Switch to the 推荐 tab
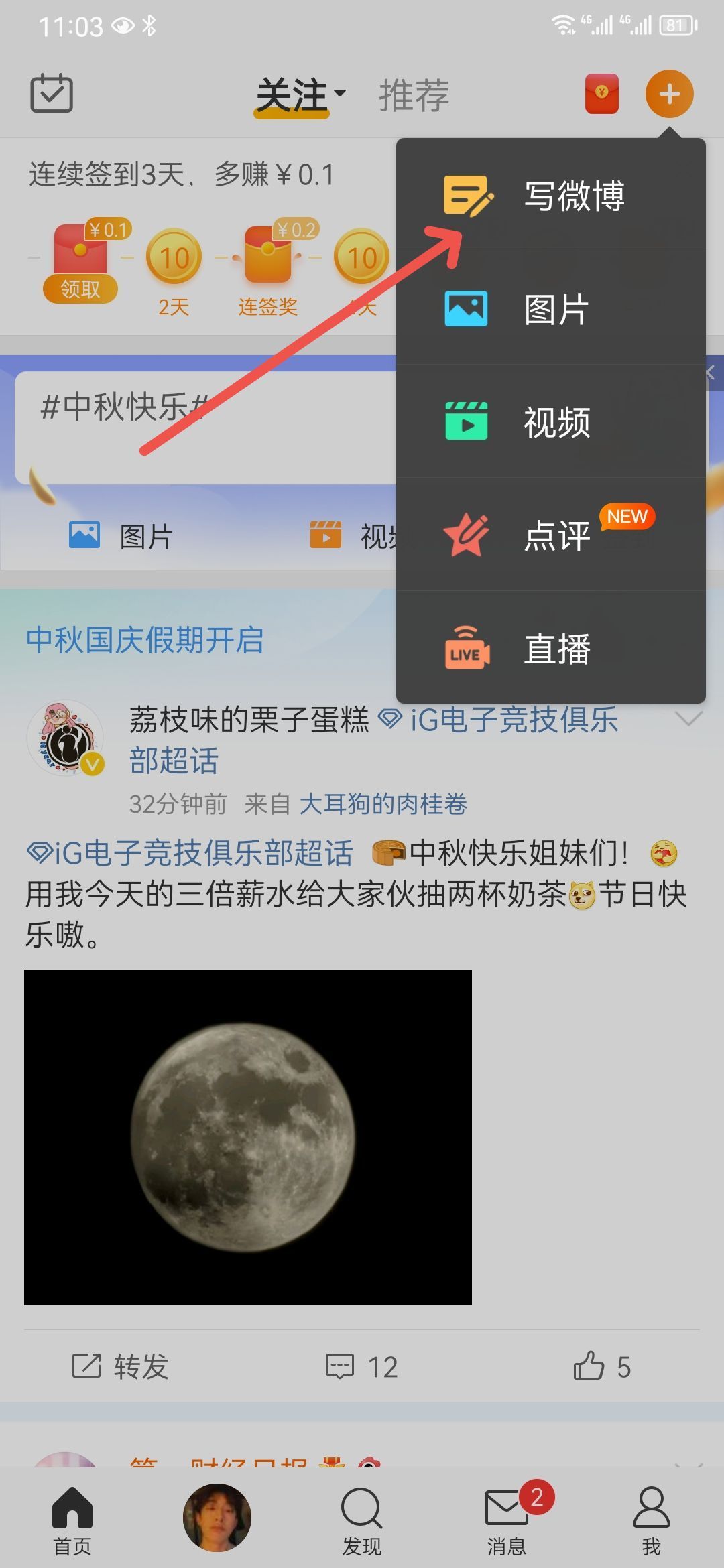The image size is (724, 1568). click(x=414, y=95)
